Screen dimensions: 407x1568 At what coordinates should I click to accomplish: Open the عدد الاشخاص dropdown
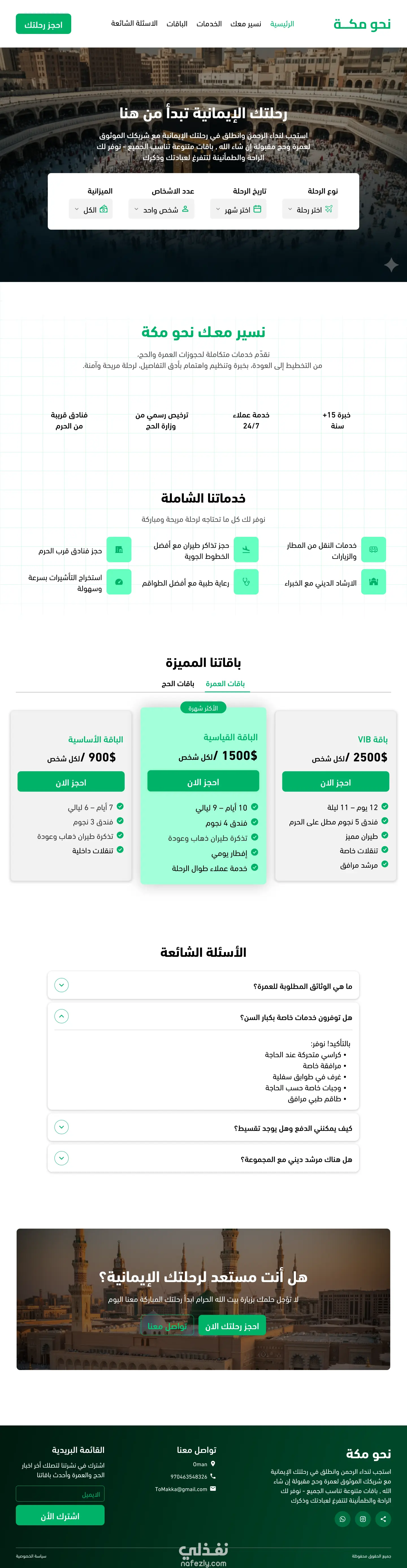click(161, 209)
